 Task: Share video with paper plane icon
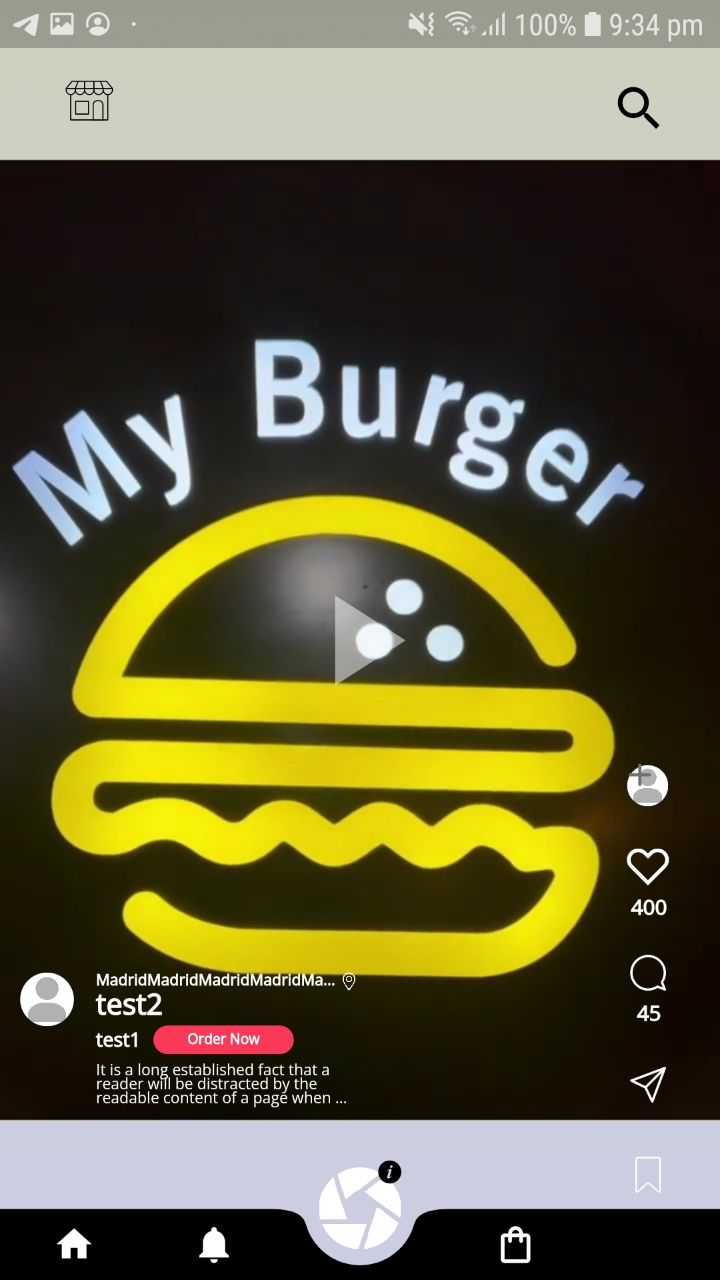[648, 1084]
